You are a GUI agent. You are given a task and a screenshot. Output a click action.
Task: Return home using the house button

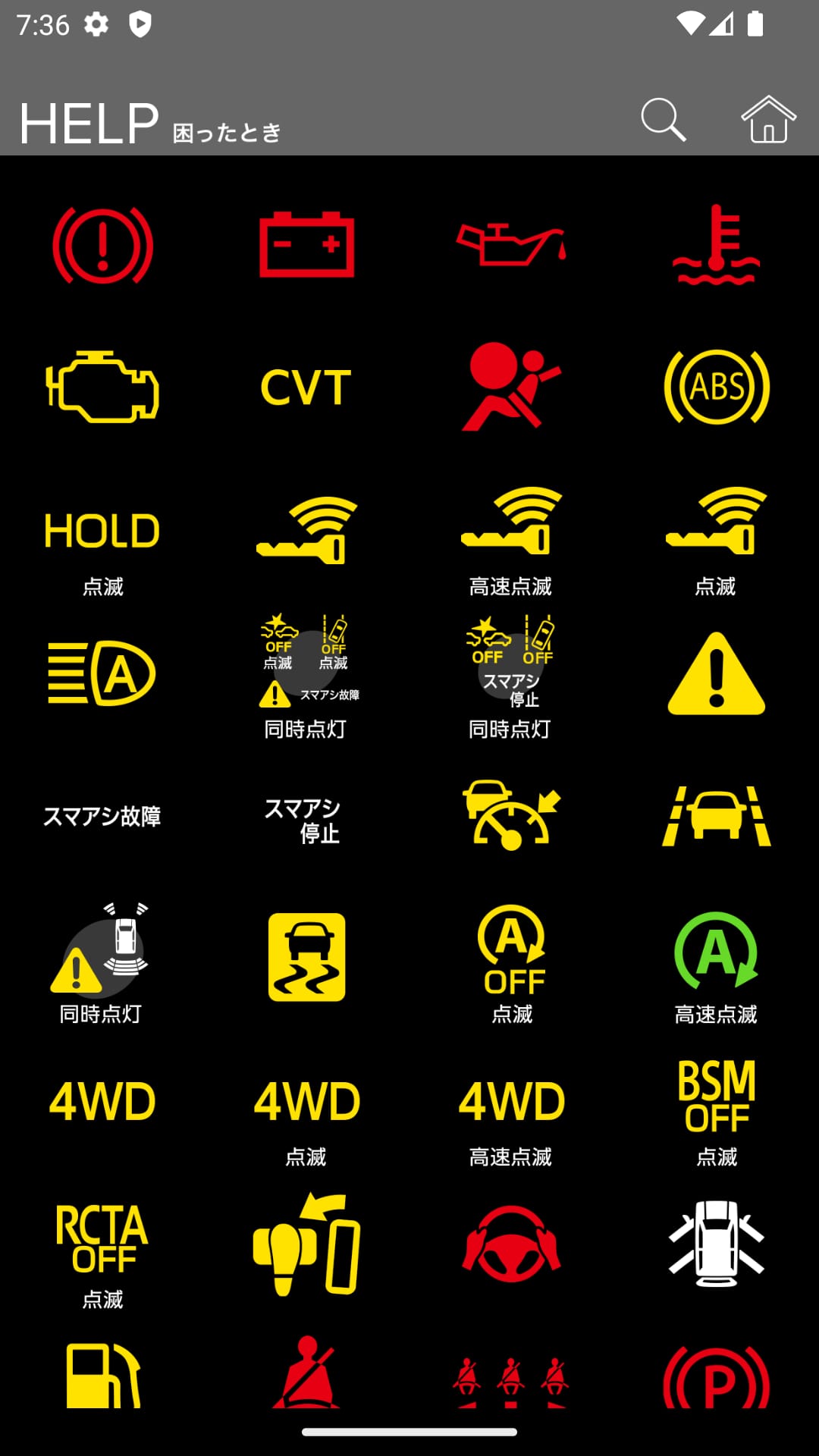[768, 120]
